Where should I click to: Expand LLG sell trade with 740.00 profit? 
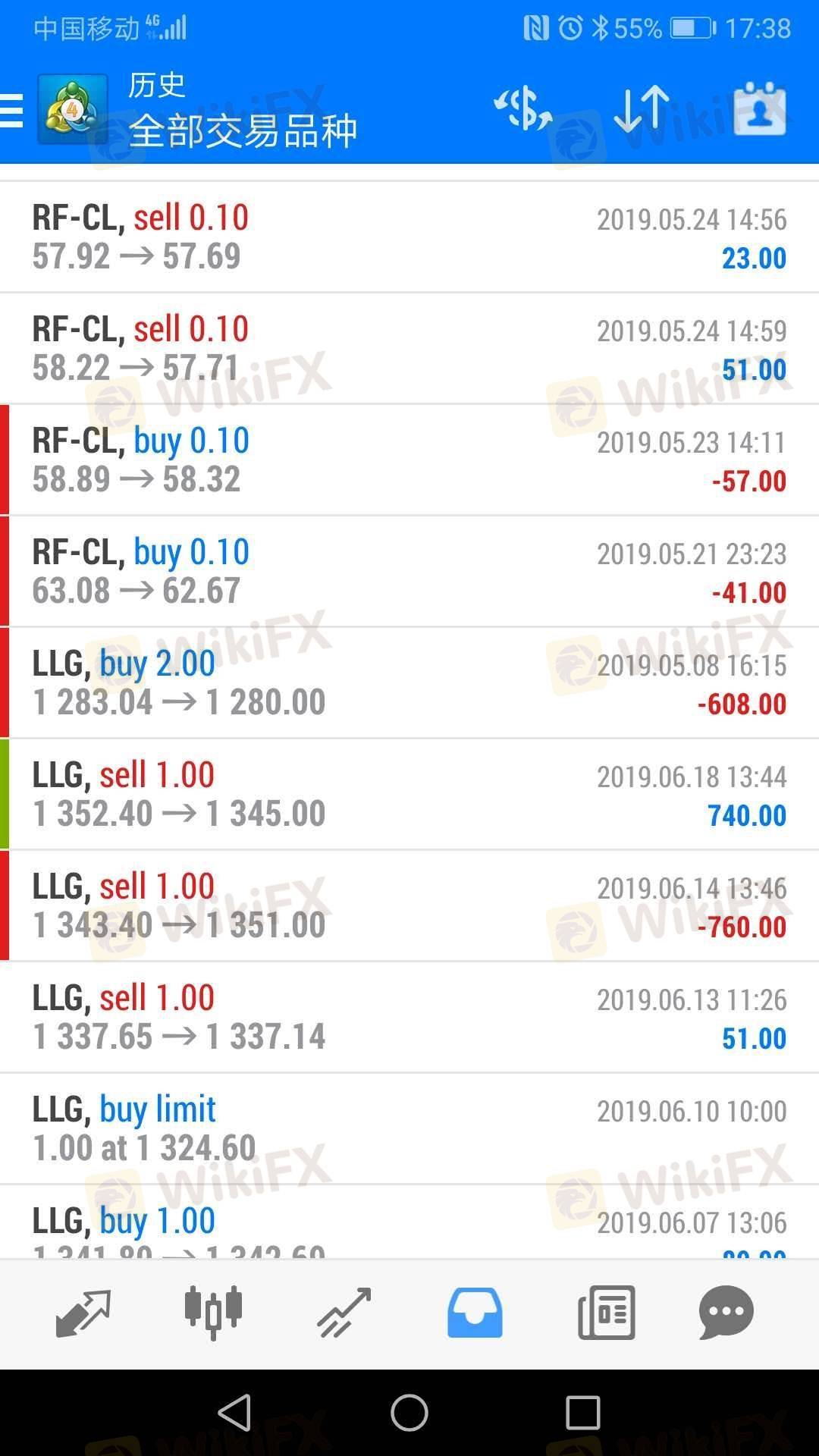pos(409,795)
